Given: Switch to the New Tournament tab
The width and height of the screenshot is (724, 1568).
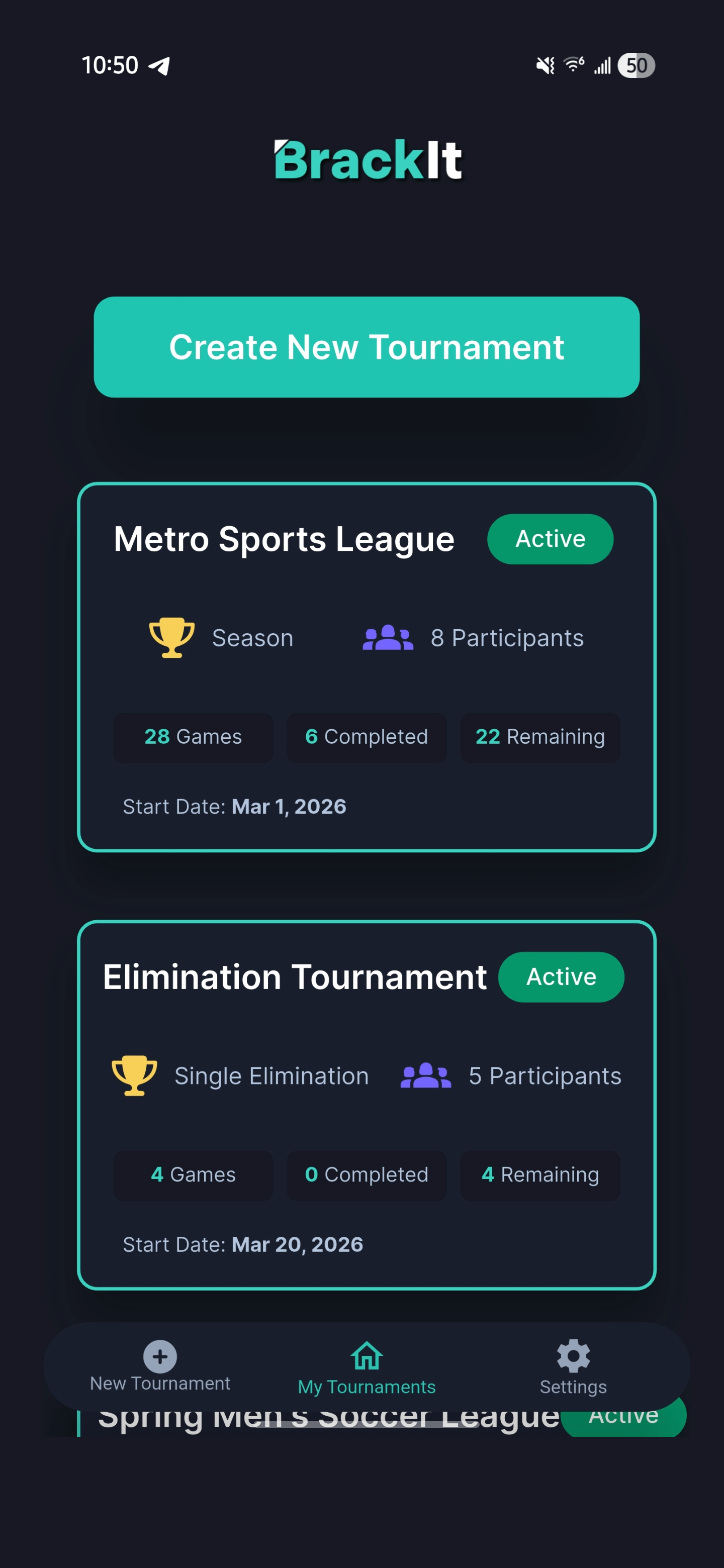Looking at the screenshot, I should click(159, 1367).
